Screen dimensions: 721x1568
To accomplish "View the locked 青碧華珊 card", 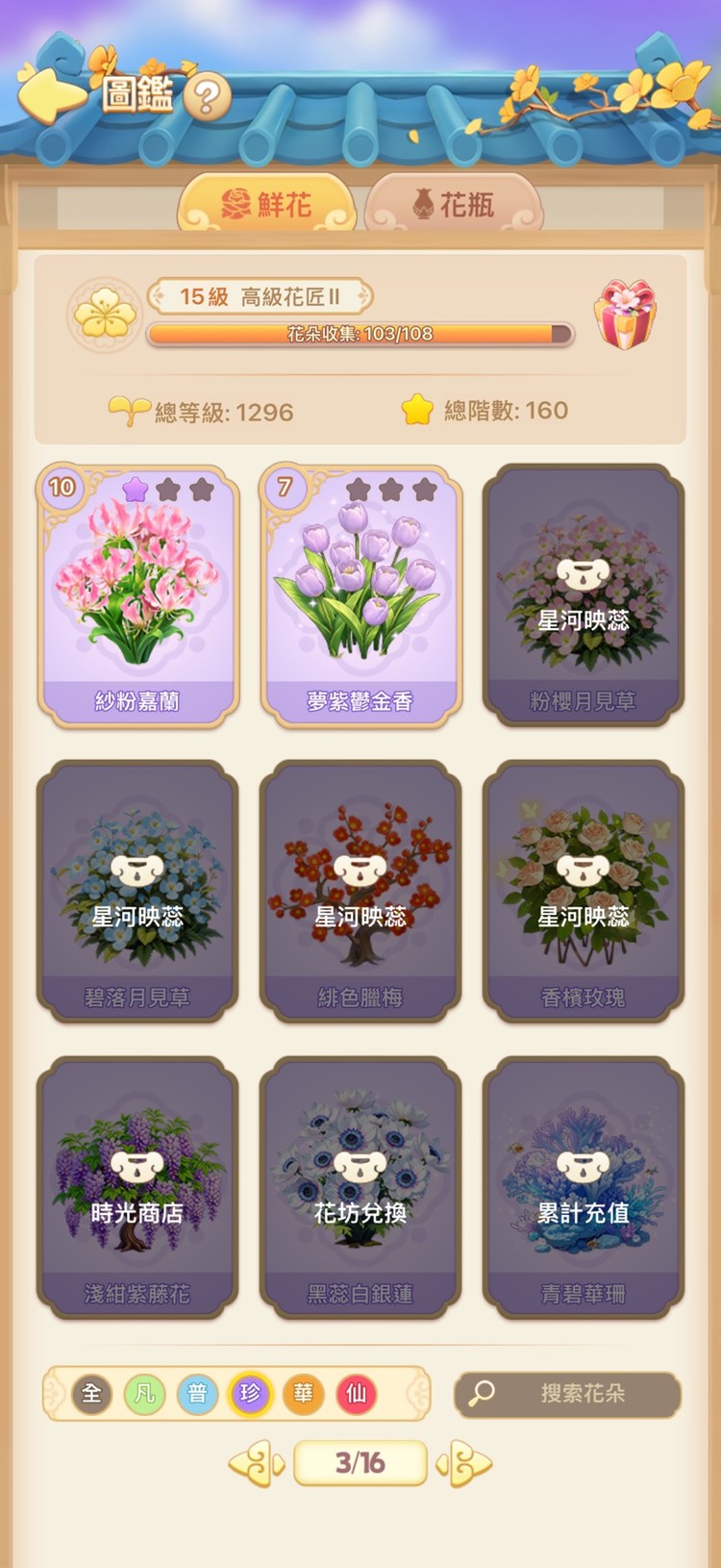I will (x=584, y=1188).
